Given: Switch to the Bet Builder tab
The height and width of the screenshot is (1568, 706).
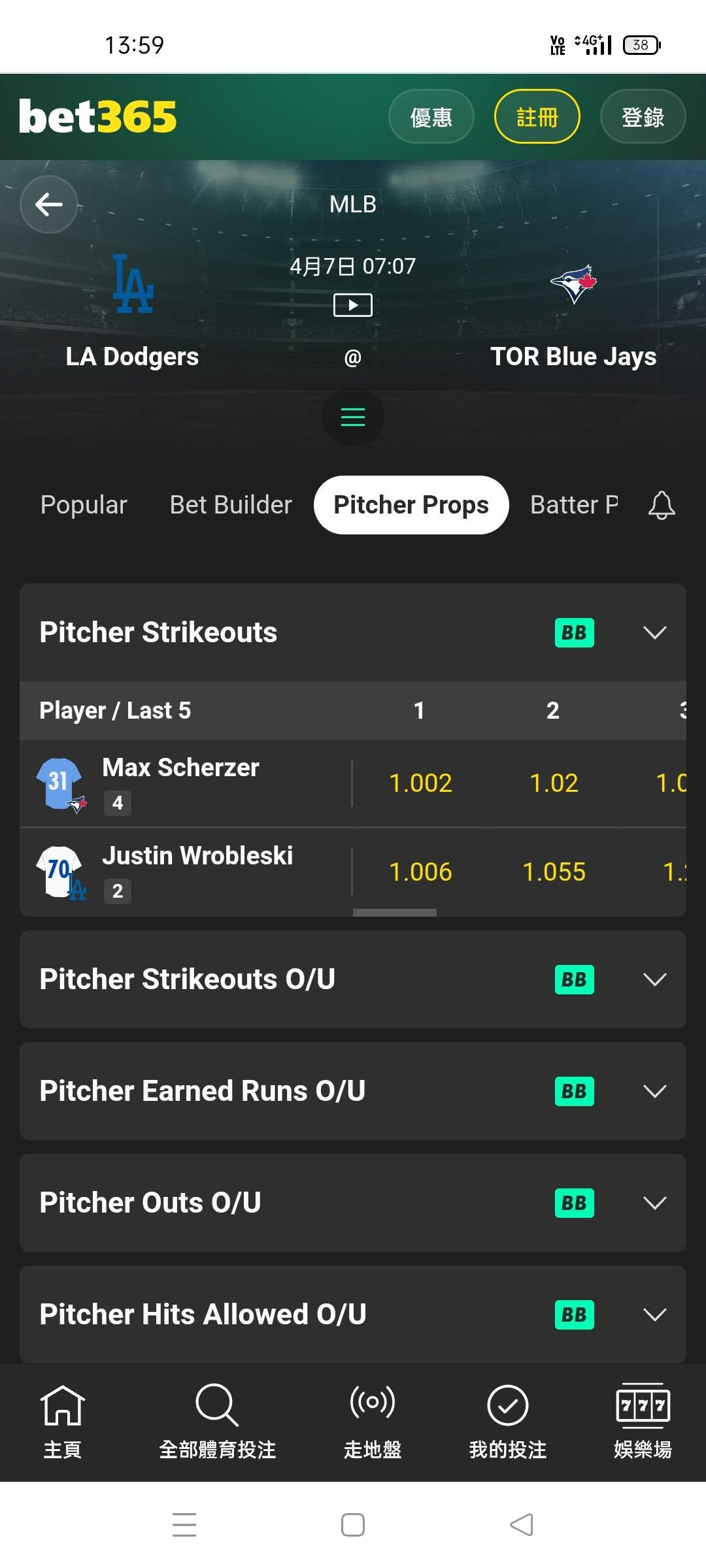Looking at the screenshot, I should [231, 505].
